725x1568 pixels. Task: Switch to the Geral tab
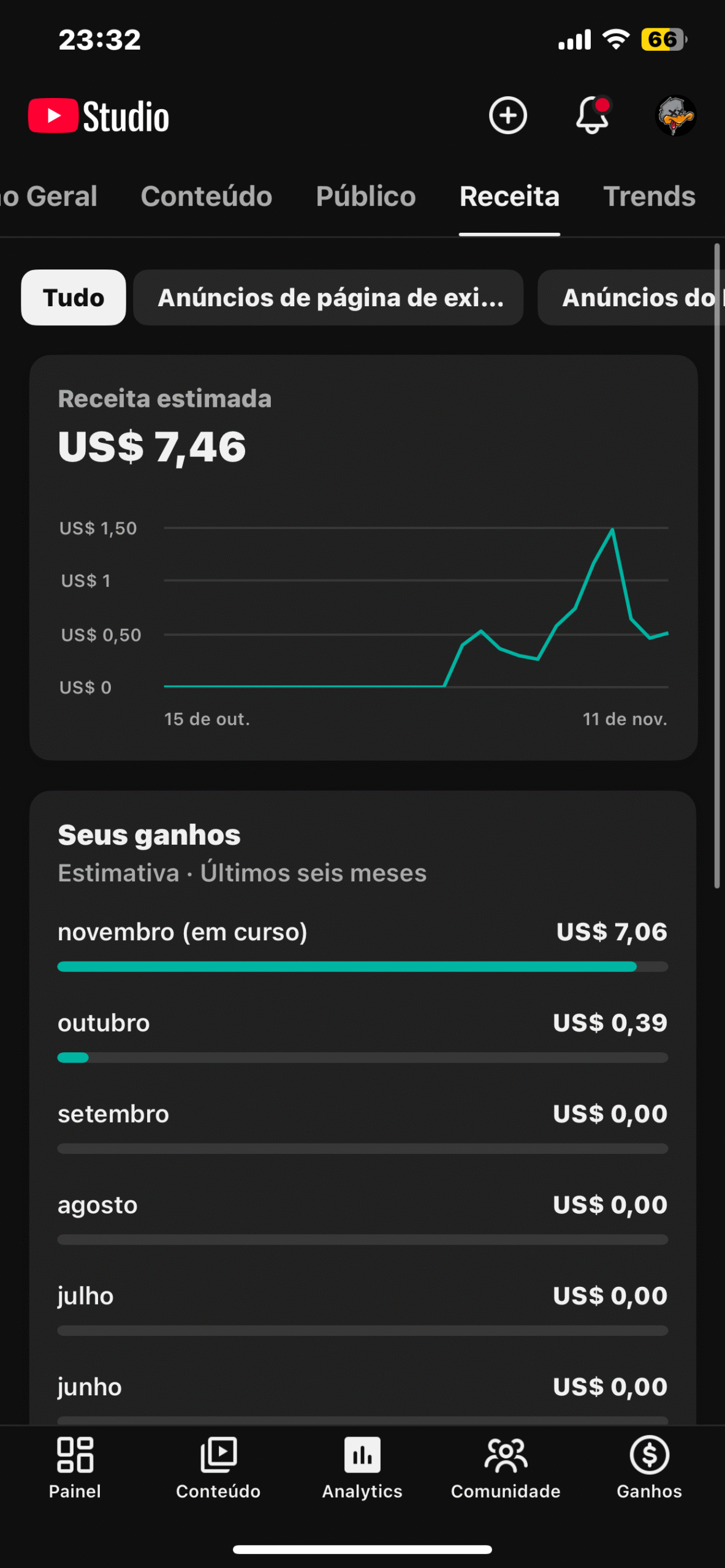[x=49, y=197]
